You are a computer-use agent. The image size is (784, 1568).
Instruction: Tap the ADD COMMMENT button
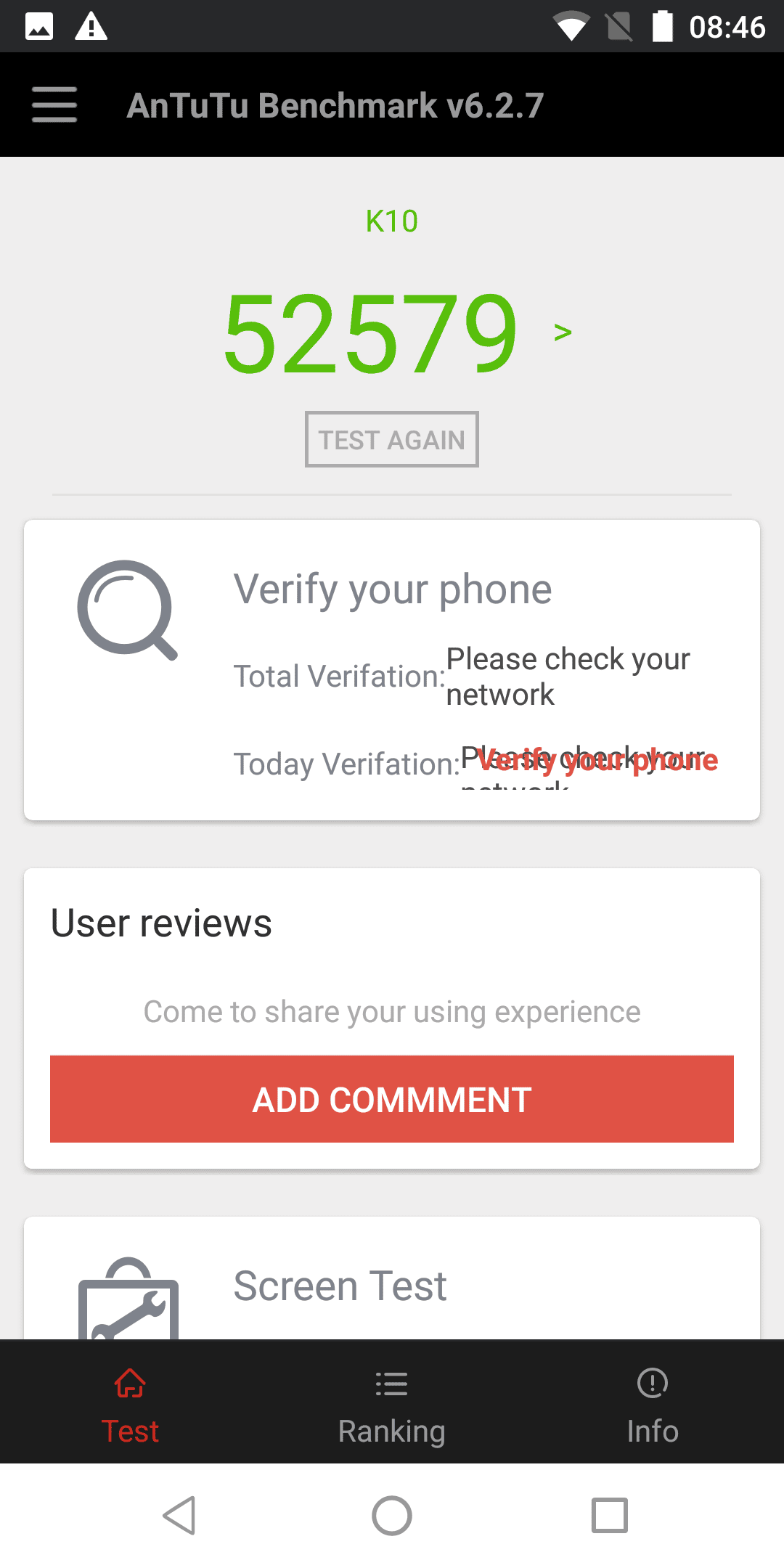point(392,1099)
